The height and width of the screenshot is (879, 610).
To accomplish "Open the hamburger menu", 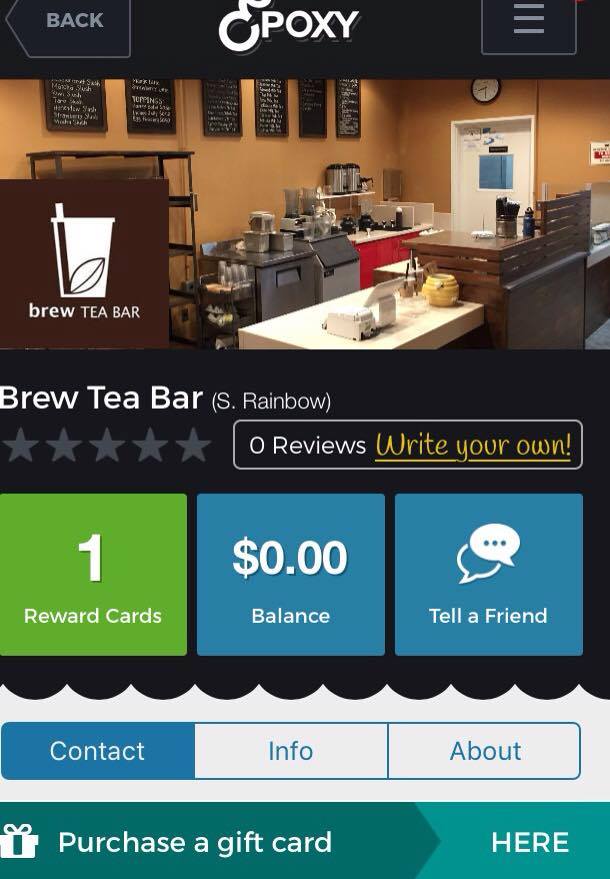I will click(528, 22).
